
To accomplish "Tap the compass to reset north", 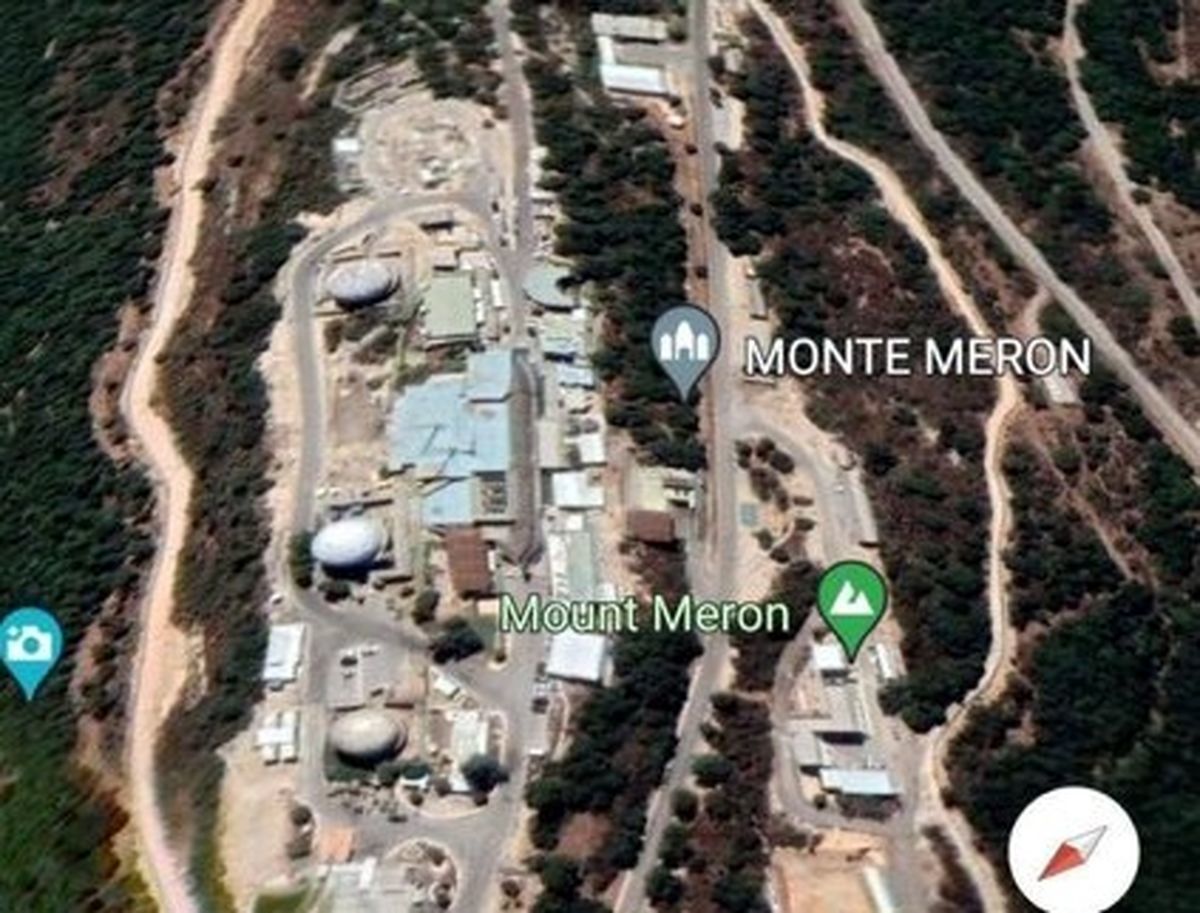I will pos(1073,852).
